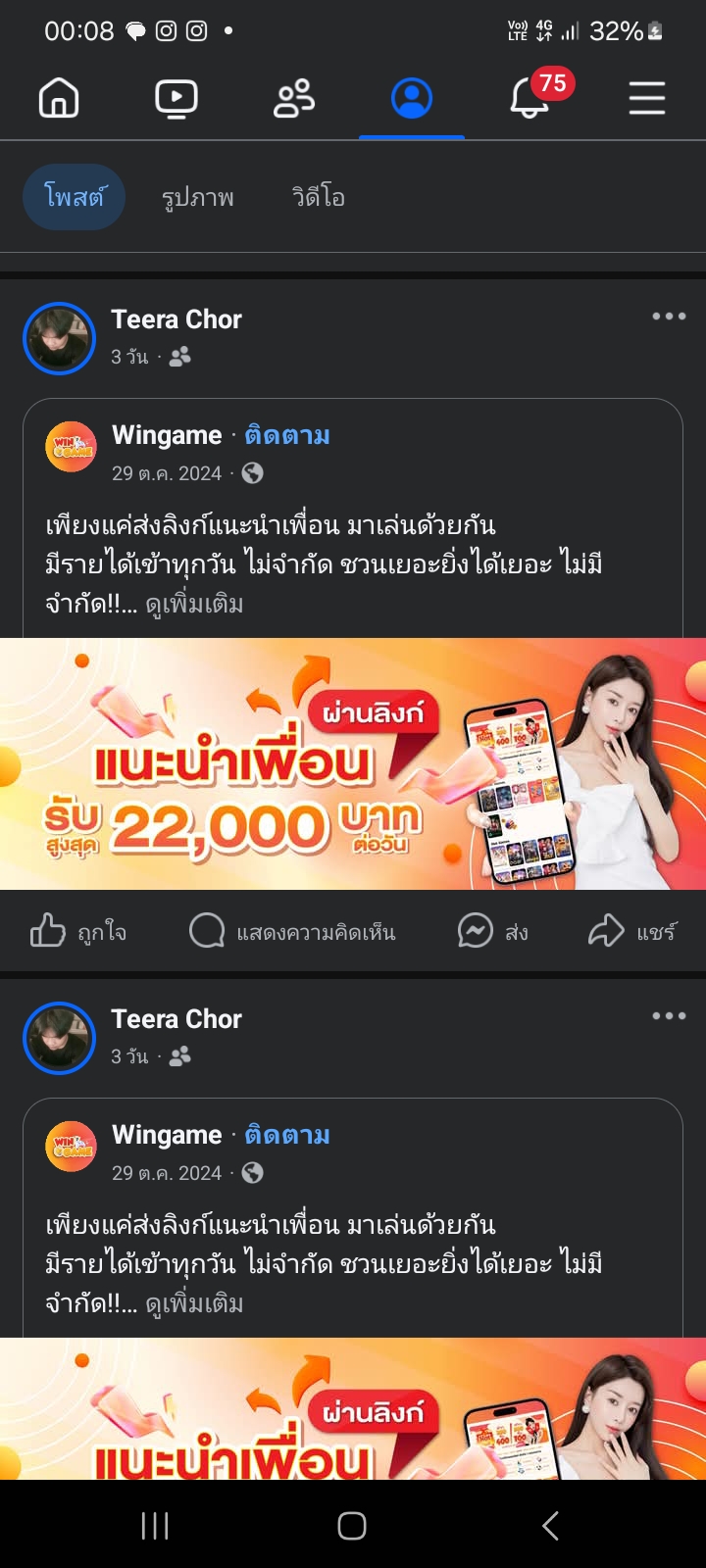The width and height of the screenshot is (706, 1568).
Task: Go to the Facebook home feed tab
Action: click(59, 98)
